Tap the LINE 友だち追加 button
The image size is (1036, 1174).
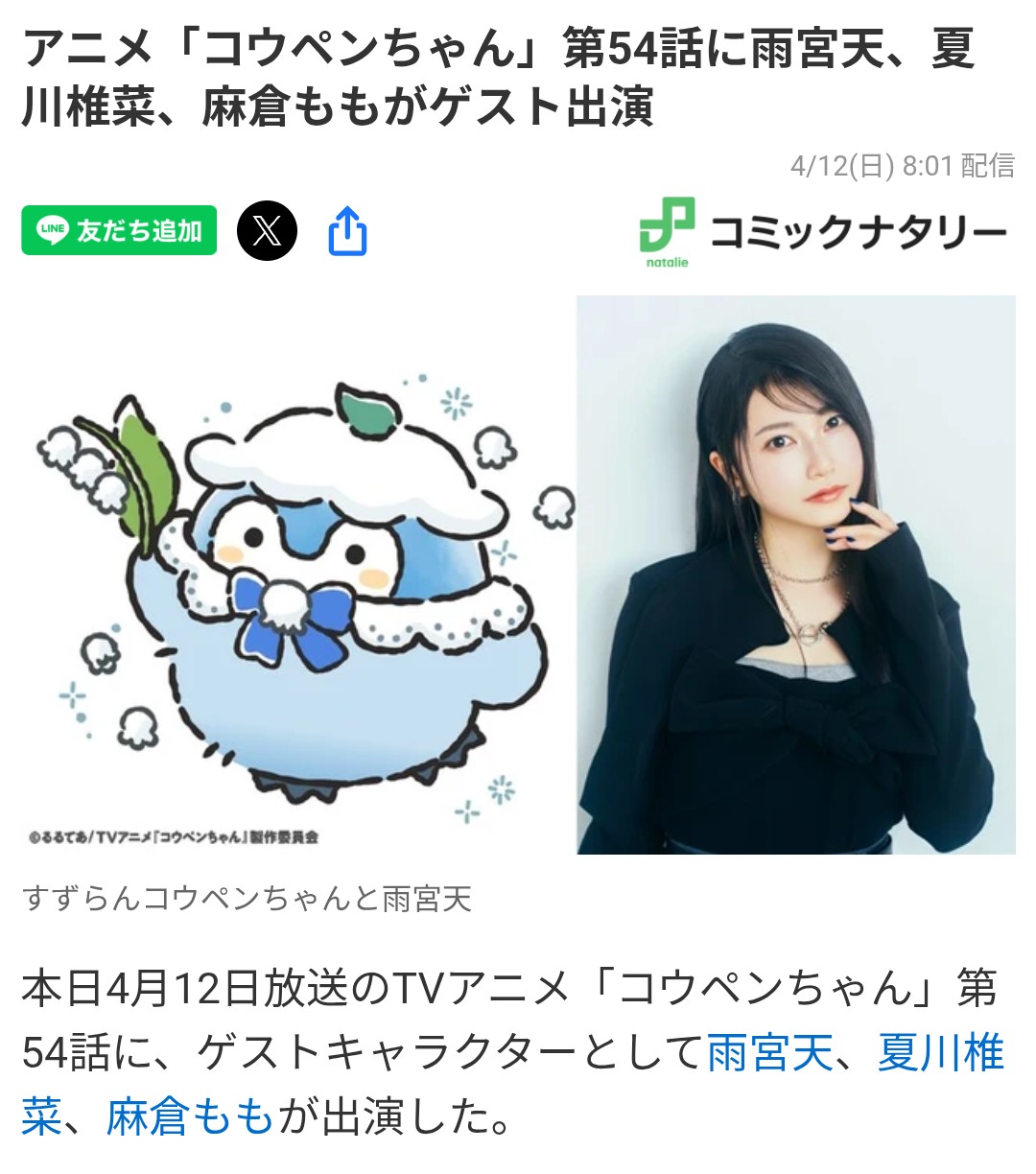[x=119, y=230]
